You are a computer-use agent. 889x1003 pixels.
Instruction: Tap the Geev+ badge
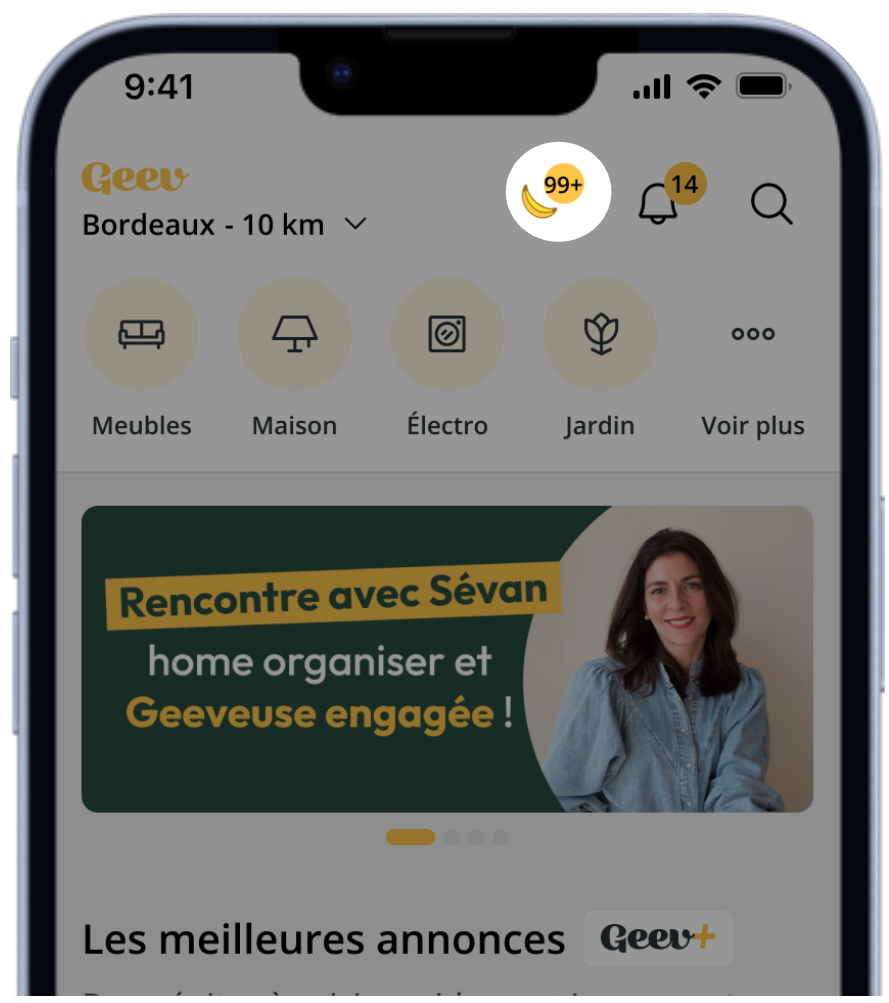click(658, 938)
